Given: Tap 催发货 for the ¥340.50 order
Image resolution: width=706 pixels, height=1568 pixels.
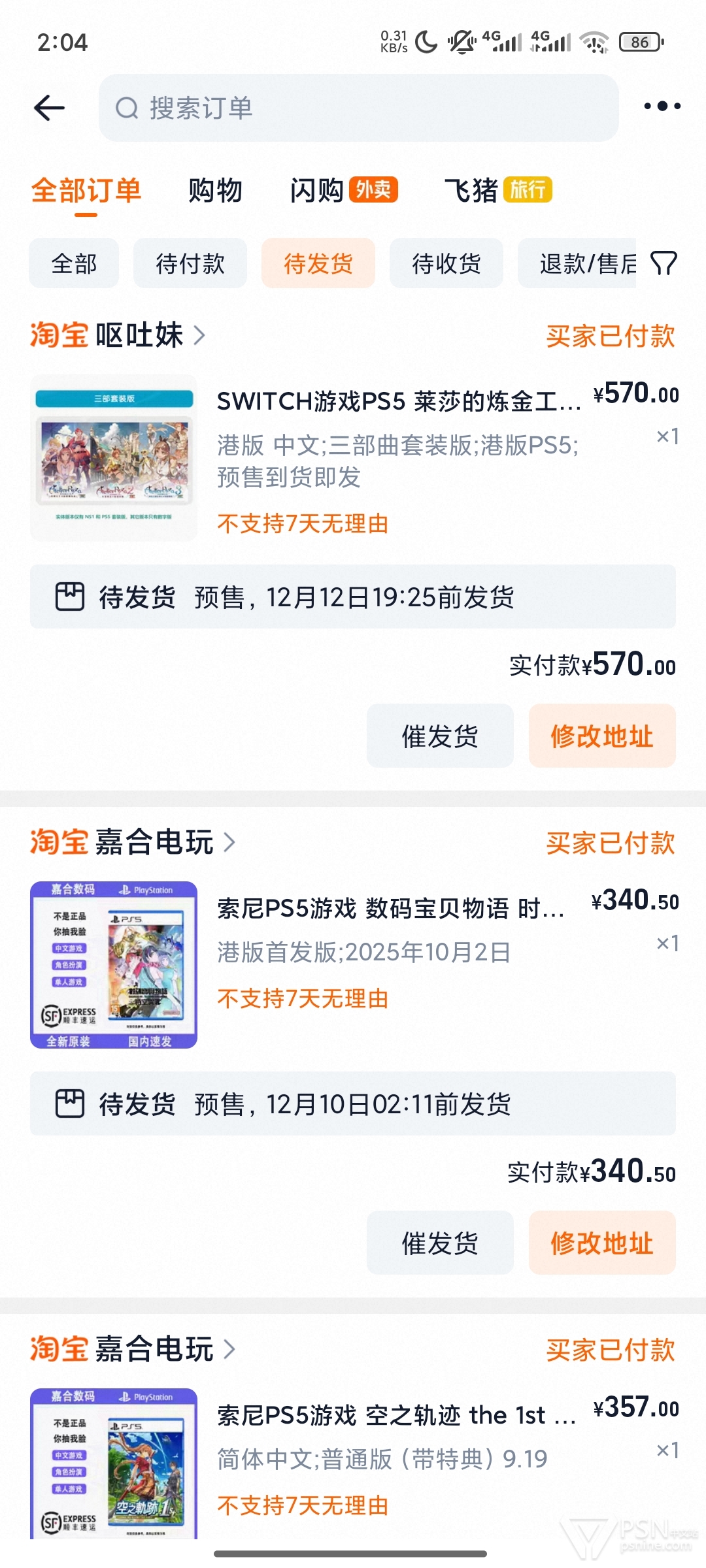Looking at the screenshot, I should [440, 1243].
